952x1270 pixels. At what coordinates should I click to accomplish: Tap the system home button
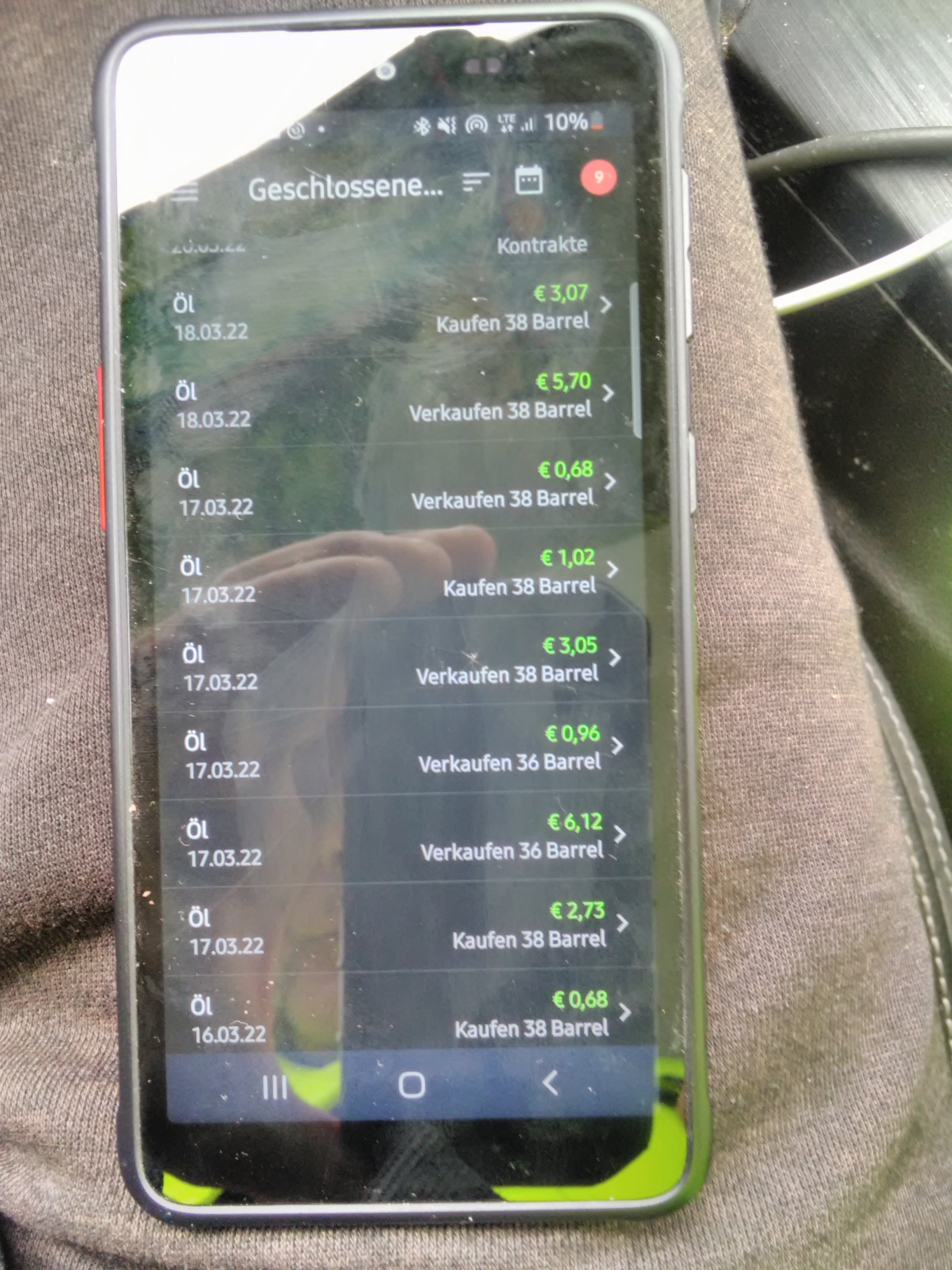pos(411,1084)
